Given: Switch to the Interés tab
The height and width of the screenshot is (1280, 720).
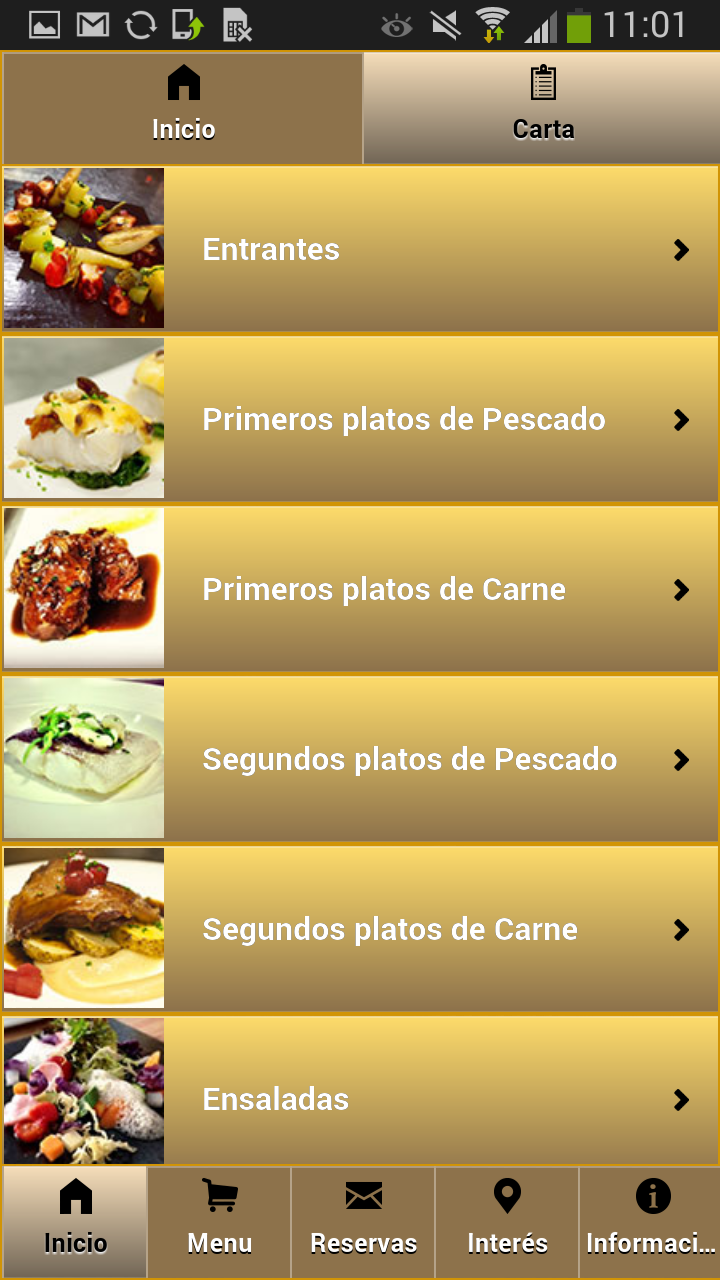Looking at the screenshot, I should (x=507, y=1221).
